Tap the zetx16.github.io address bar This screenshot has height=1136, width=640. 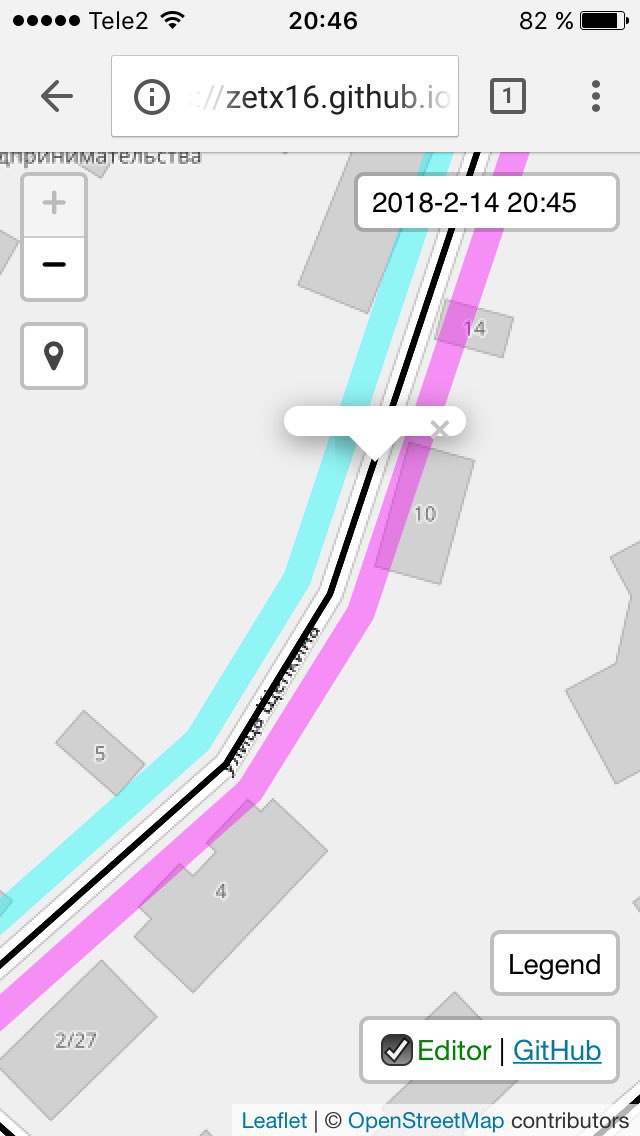[x=285, y=96]
